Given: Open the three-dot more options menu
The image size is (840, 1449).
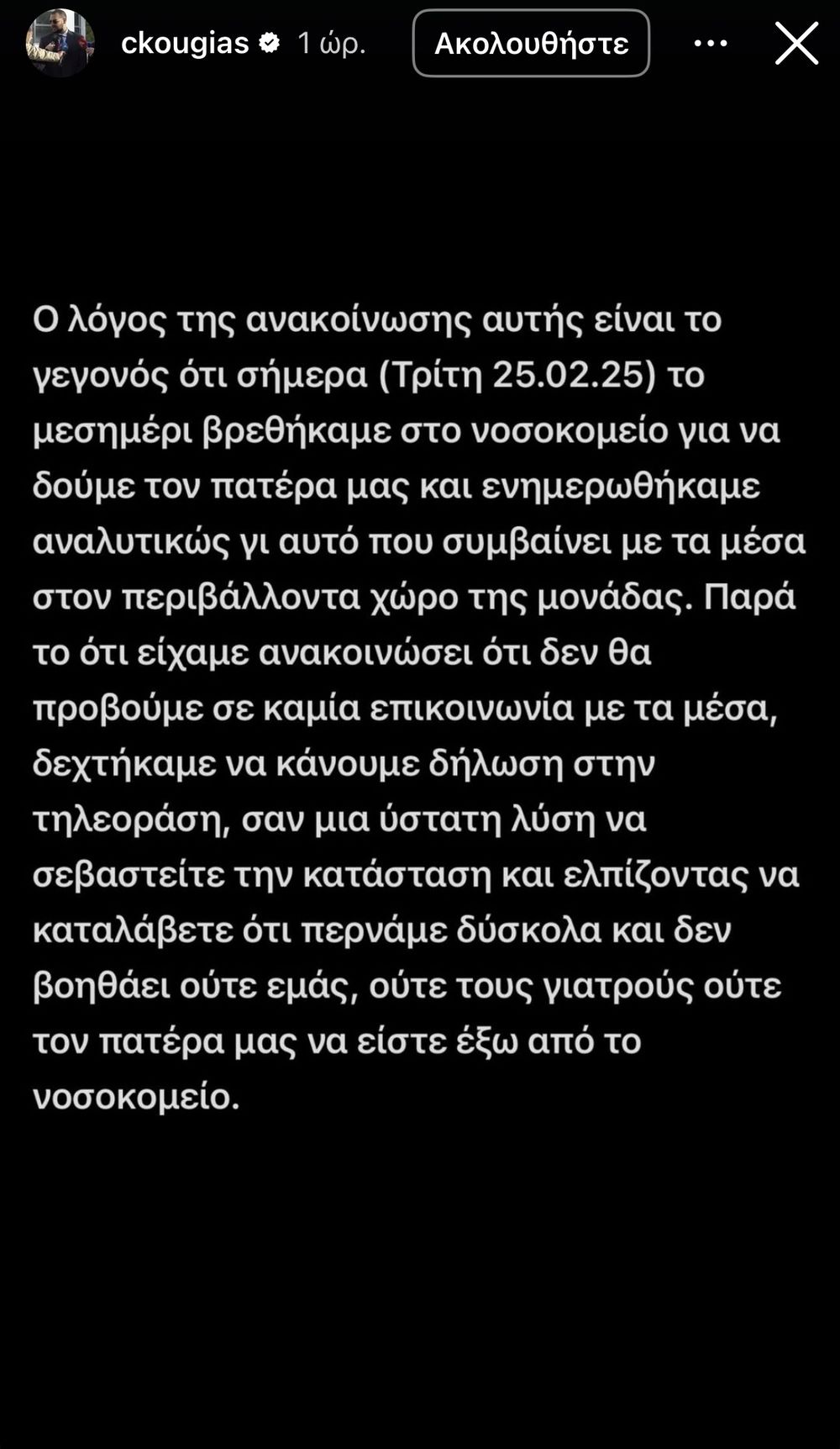Looking at the screenshot, I should pos(711,43).
